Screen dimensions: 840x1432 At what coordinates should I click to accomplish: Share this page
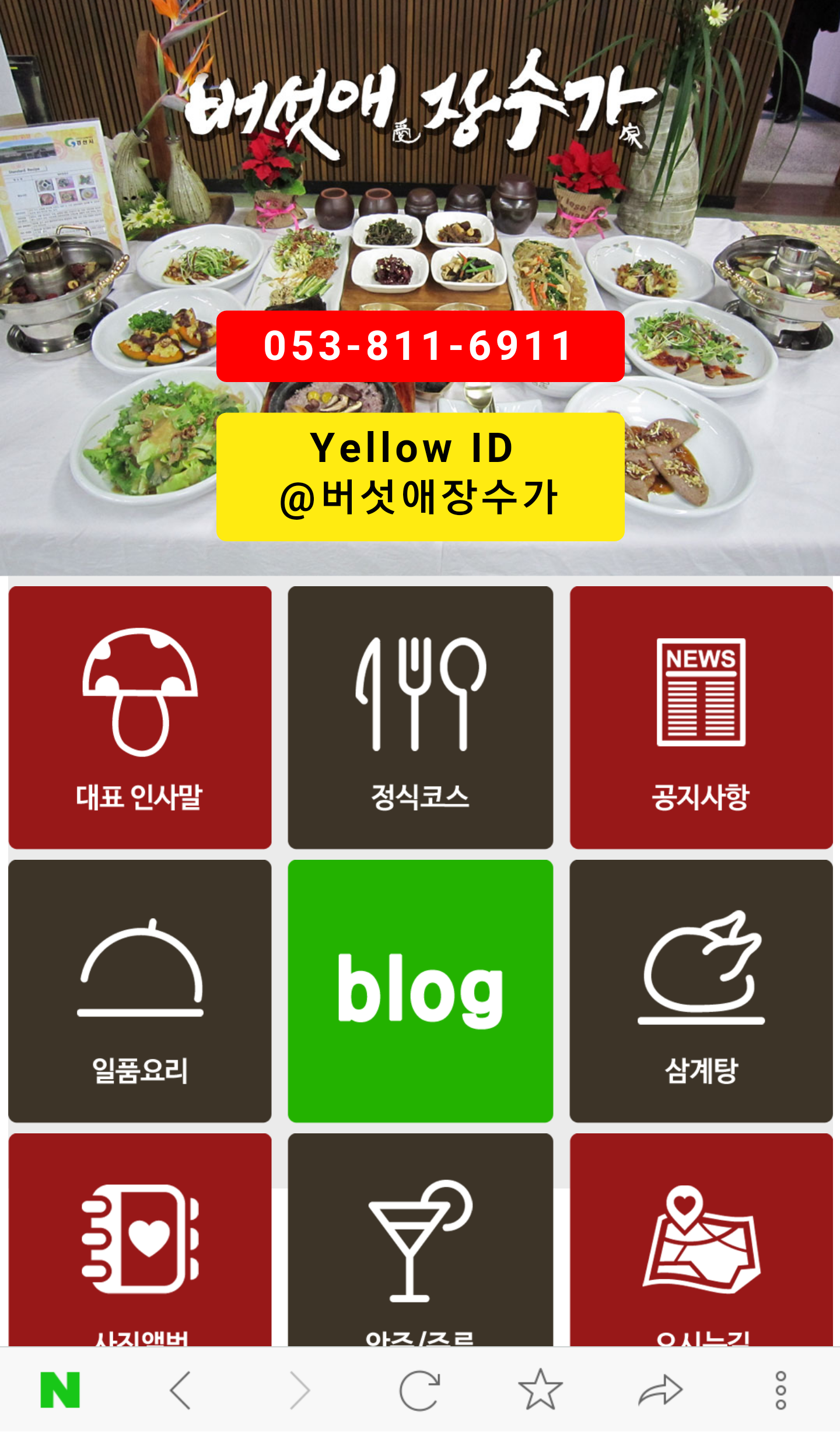[660, 1390]
